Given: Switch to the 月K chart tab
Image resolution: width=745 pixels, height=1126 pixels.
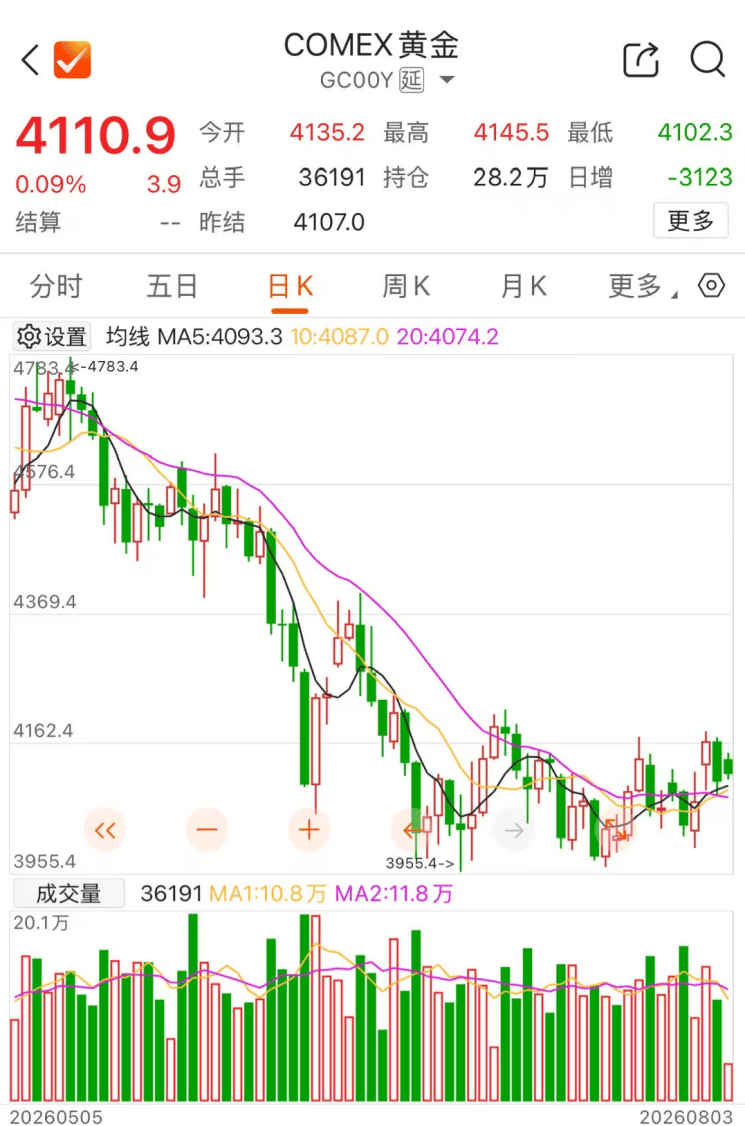Looking at the screenshot, I should pos(524,286).
